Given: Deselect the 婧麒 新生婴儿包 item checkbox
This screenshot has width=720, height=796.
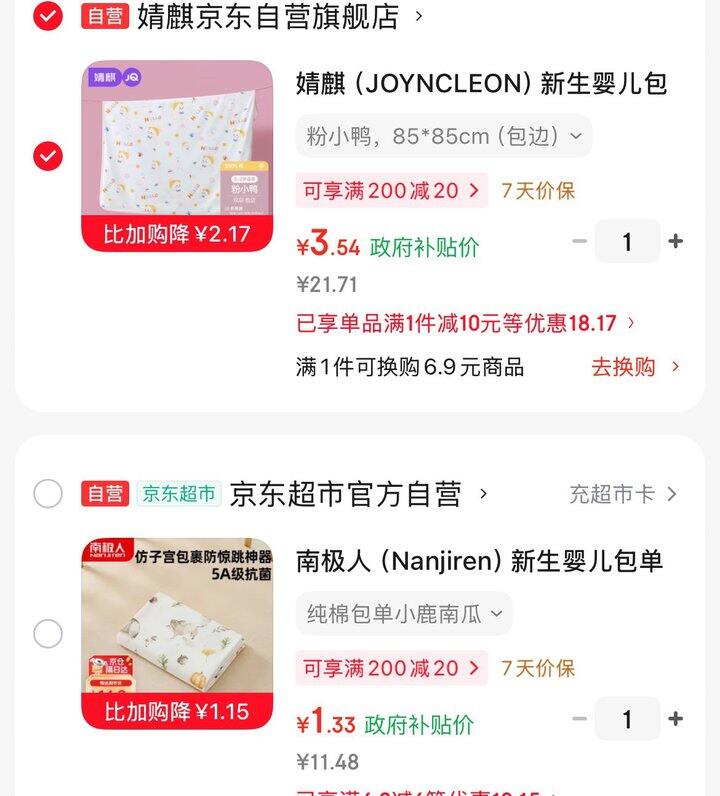Looking at the screenshot, I should tap(48, 156).
